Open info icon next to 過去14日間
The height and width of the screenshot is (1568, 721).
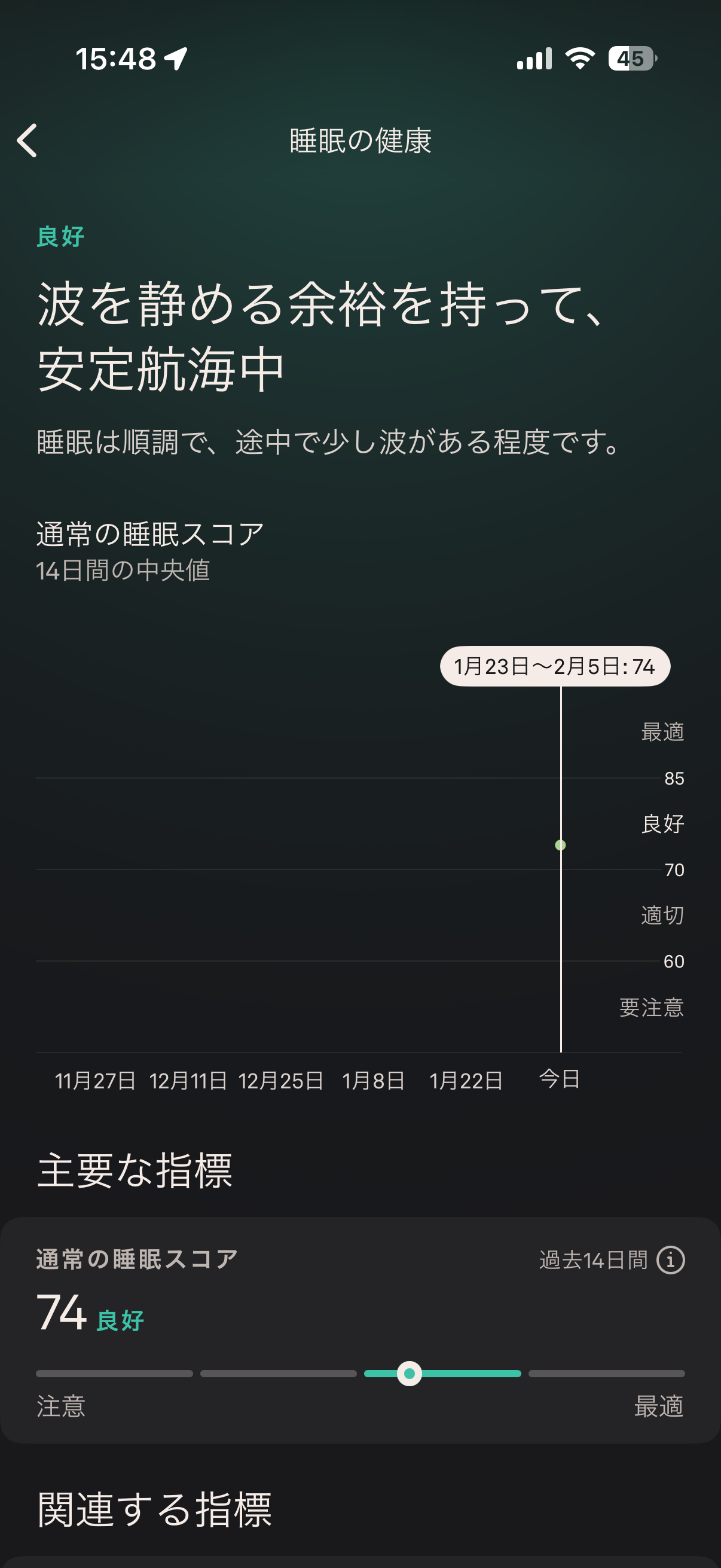(x=671, y=1259)
